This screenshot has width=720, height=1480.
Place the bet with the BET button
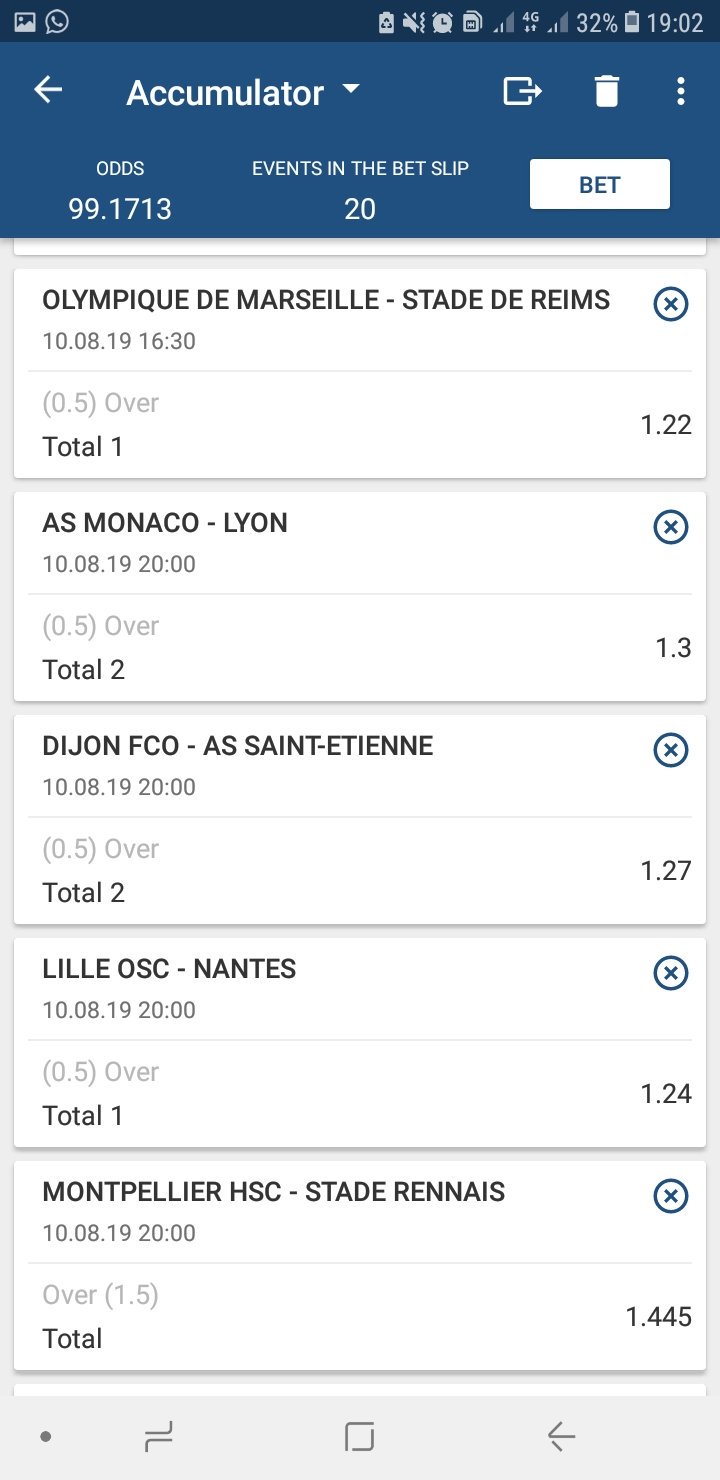click(599, 185)
